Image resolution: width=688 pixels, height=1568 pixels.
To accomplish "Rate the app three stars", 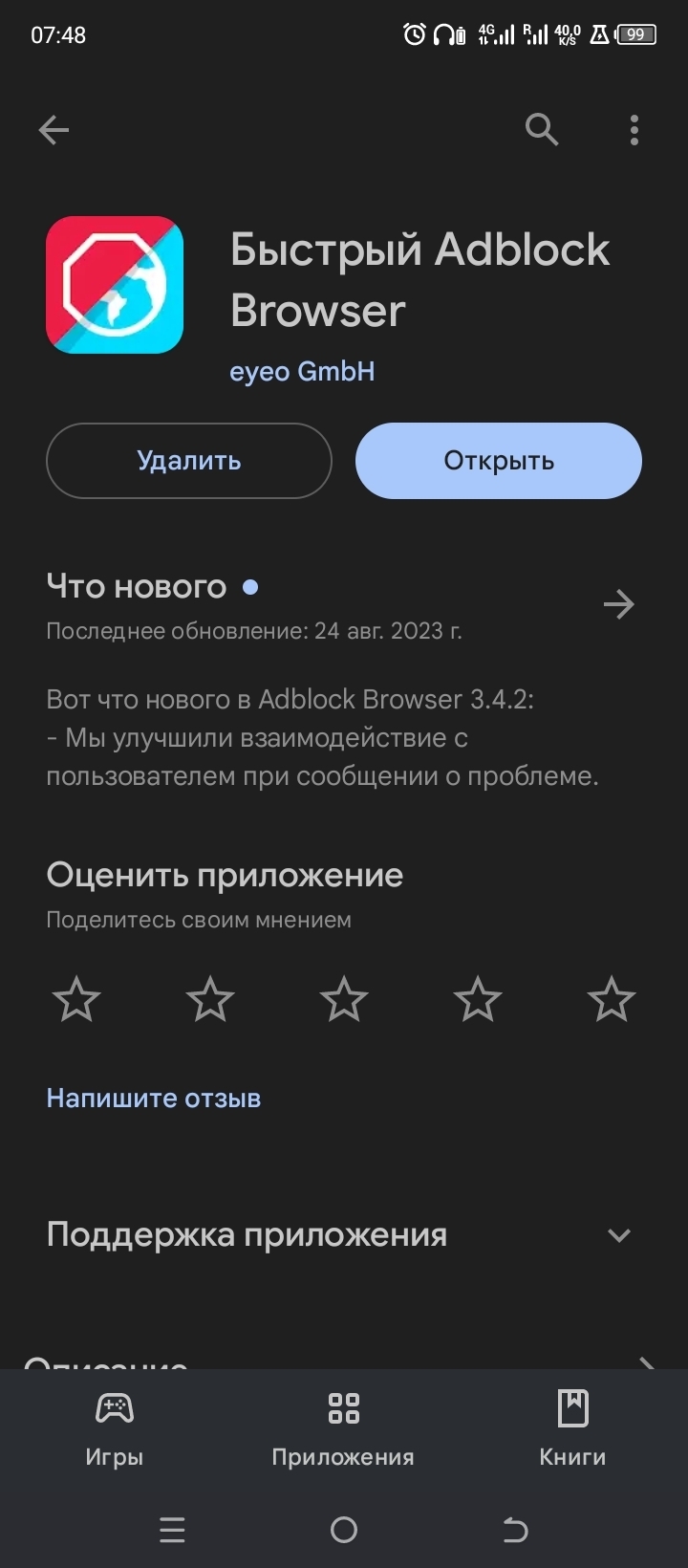I will tap(344, 1000).
